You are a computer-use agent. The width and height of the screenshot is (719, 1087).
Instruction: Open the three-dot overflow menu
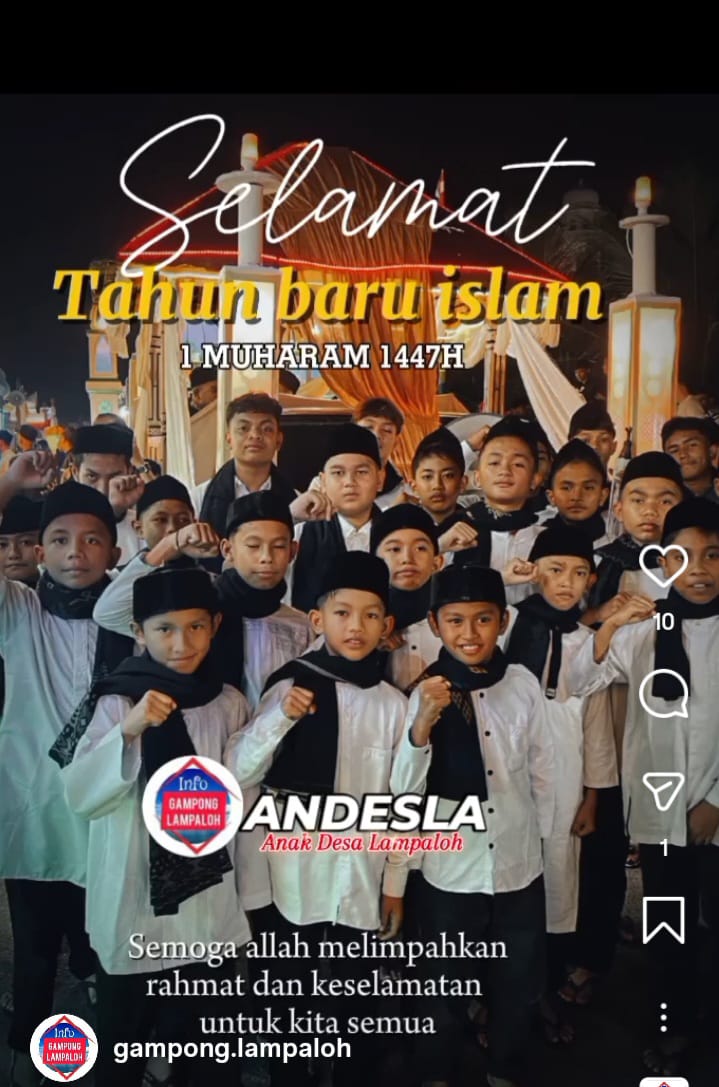[663, 1018]
